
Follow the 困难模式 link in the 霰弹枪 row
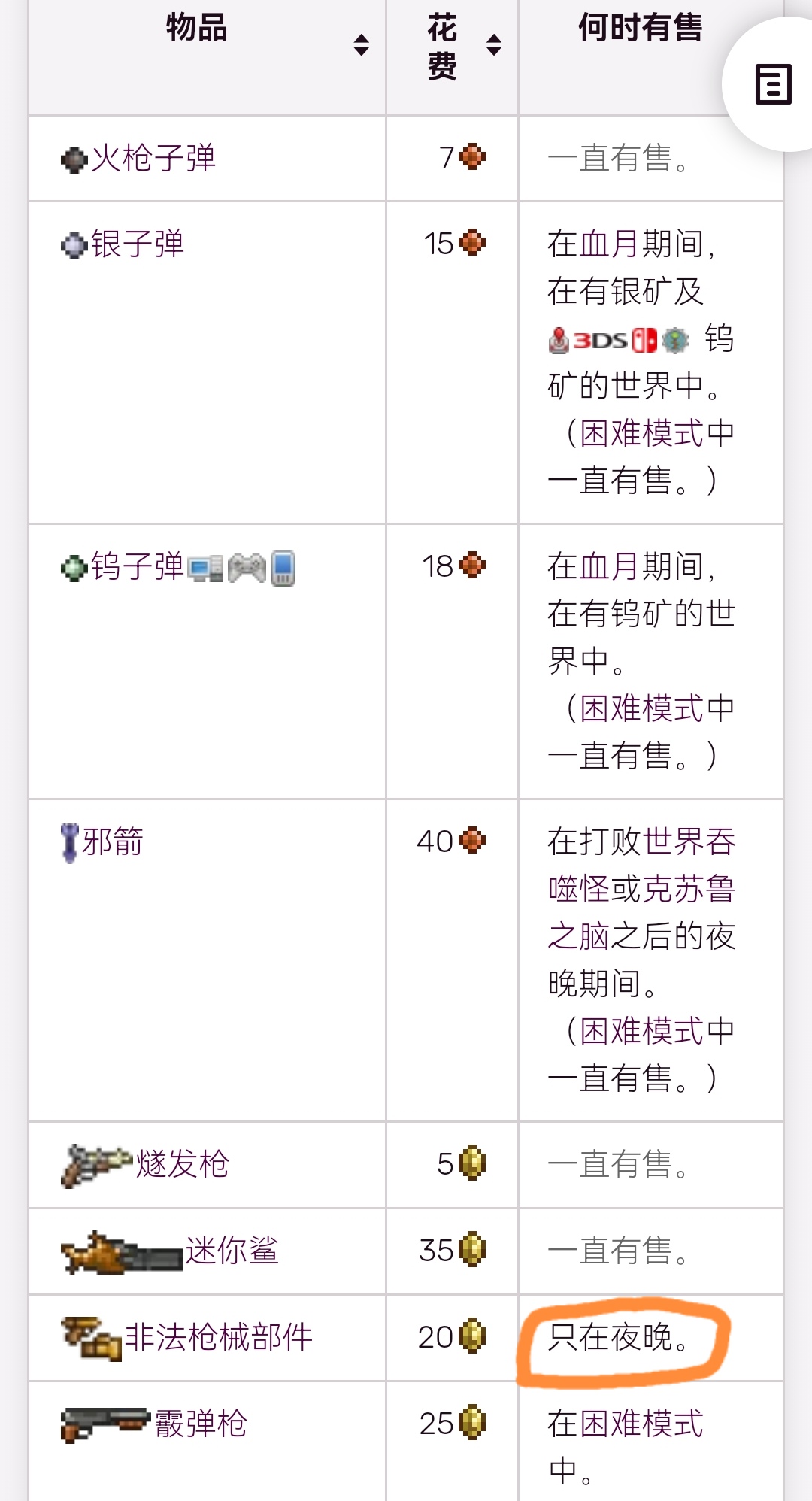point(641,1424)
